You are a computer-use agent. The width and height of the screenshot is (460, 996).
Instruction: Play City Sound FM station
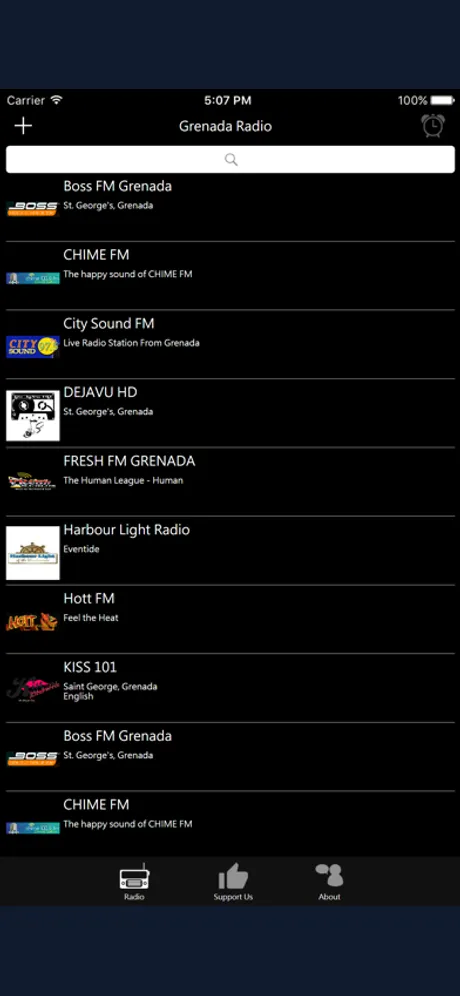point(230,344)
